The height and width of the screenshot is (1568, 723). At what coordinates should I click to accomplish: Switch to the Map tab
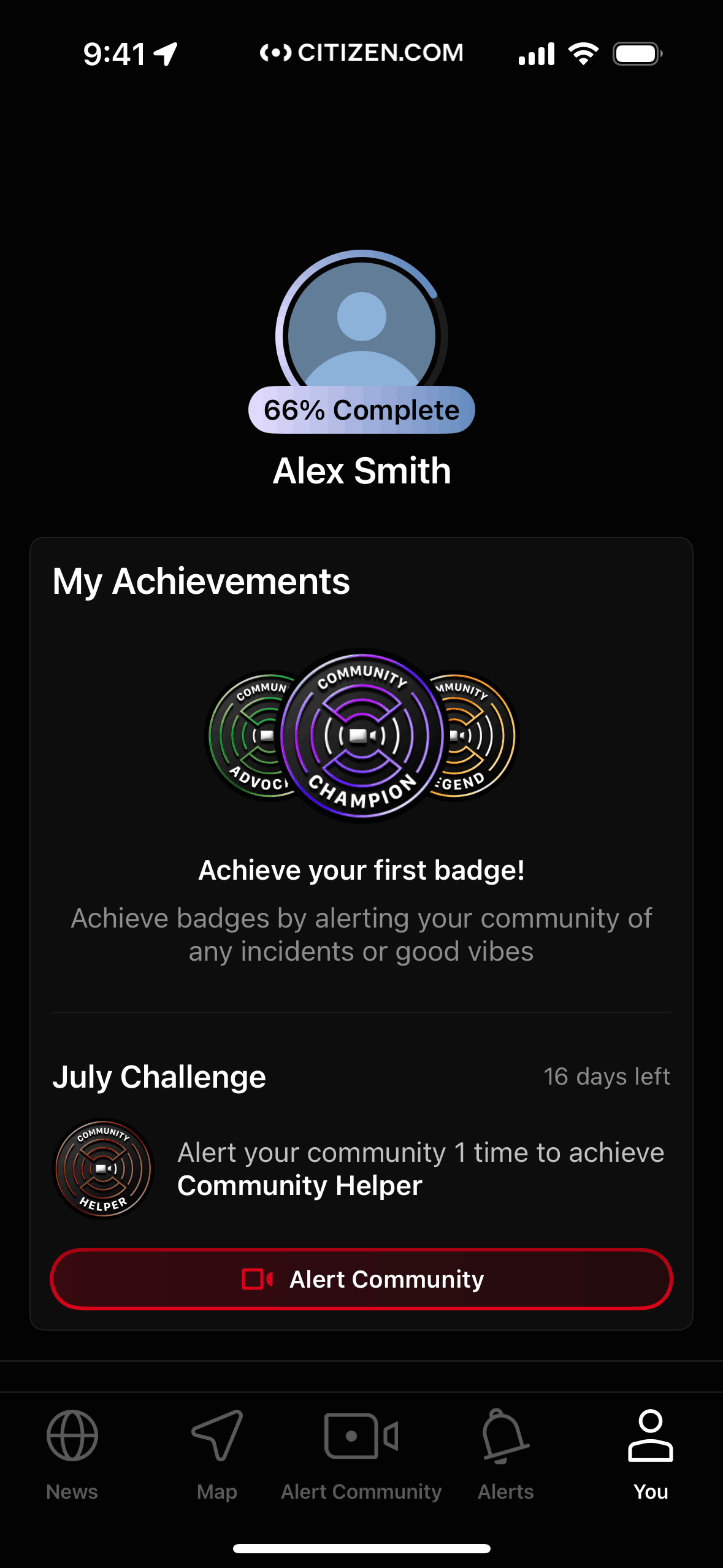tap(217, 1454)
